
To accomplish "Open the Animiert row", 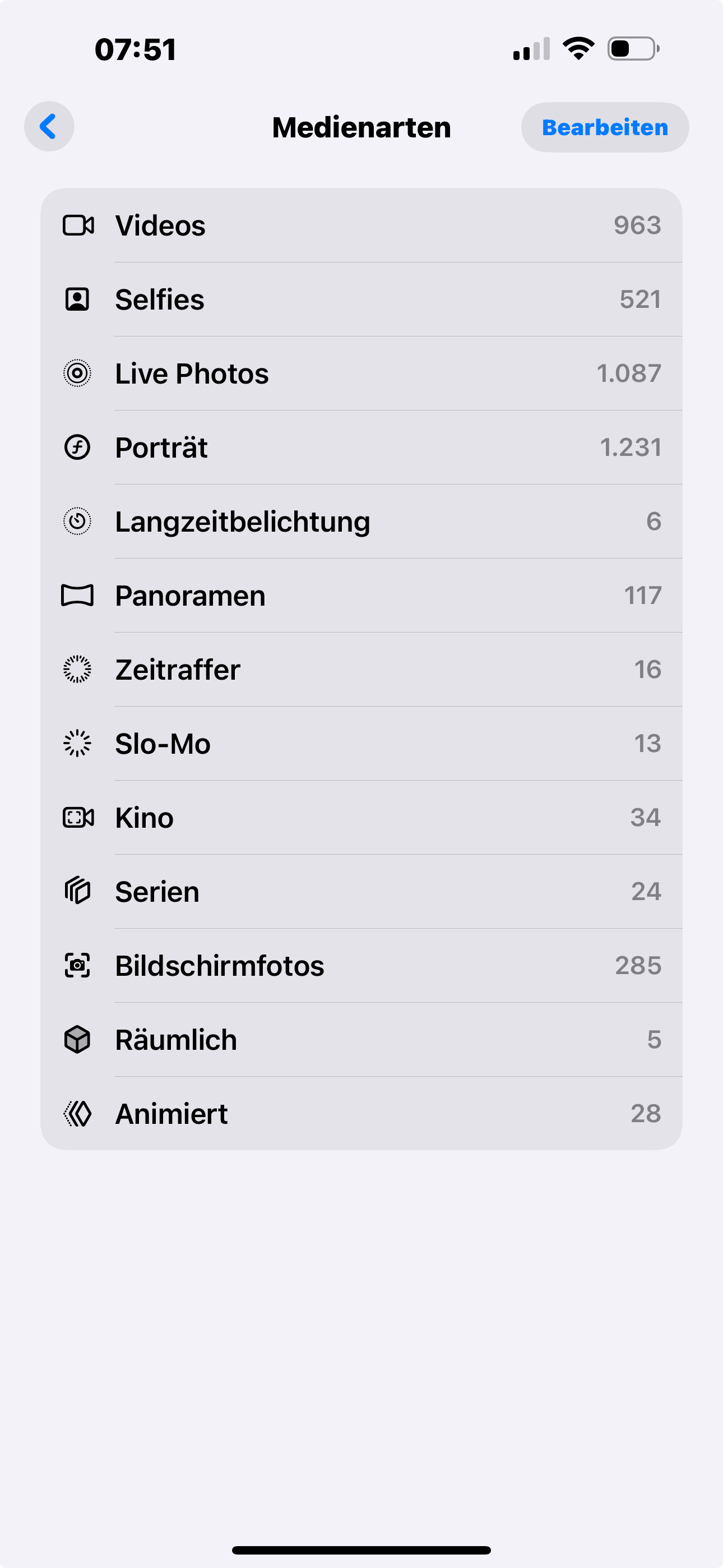I will click(361, 1113).
